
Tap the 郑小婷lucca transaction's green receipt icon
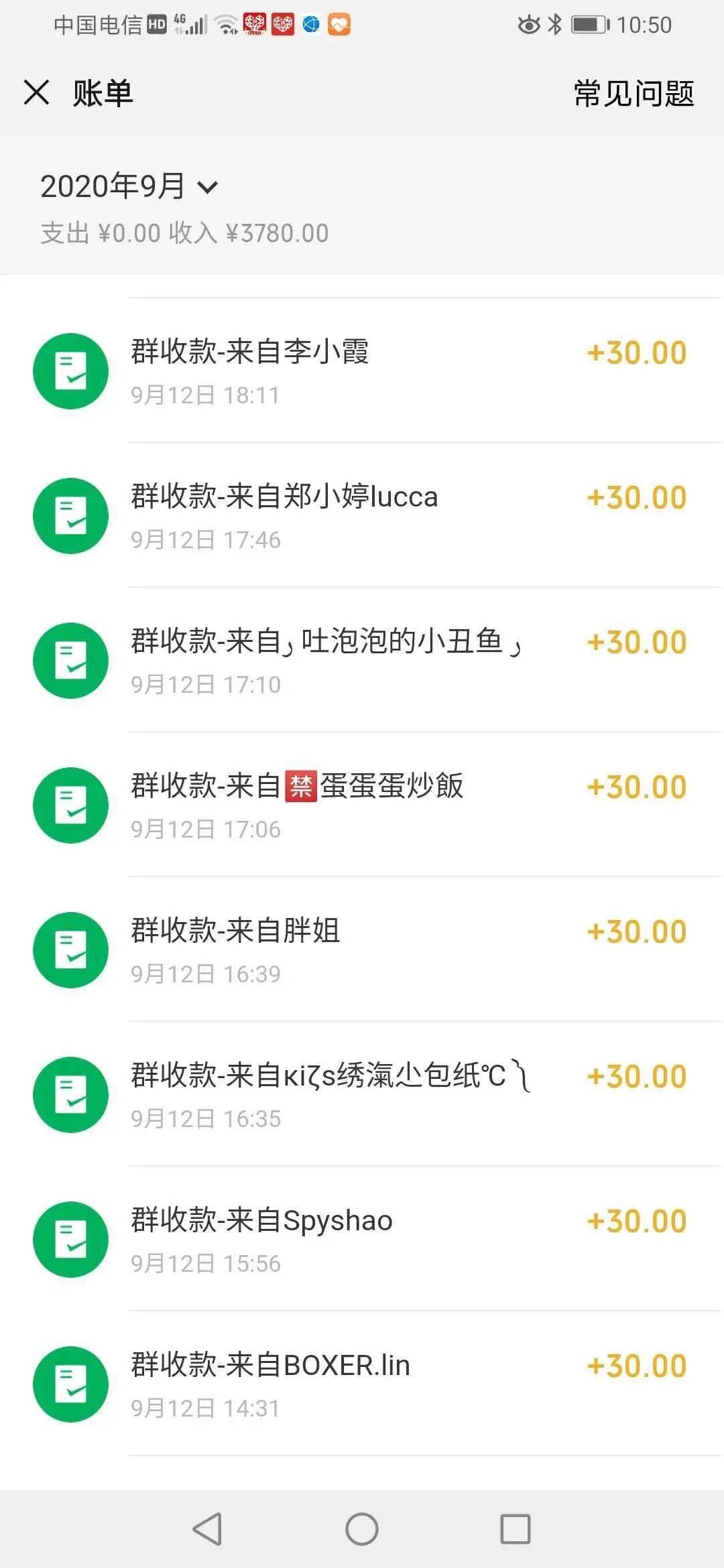[x=70, y=516]
